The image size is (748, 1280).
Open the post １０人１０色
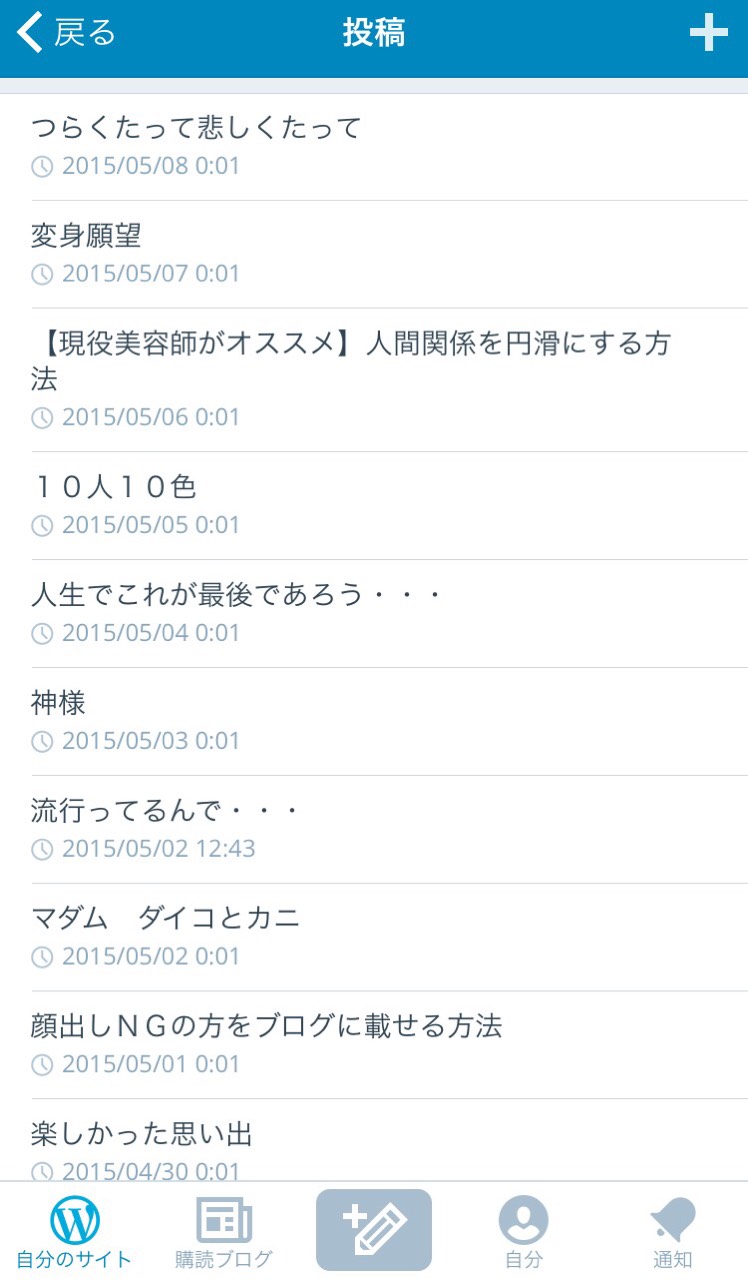click(x=114, y=488)
